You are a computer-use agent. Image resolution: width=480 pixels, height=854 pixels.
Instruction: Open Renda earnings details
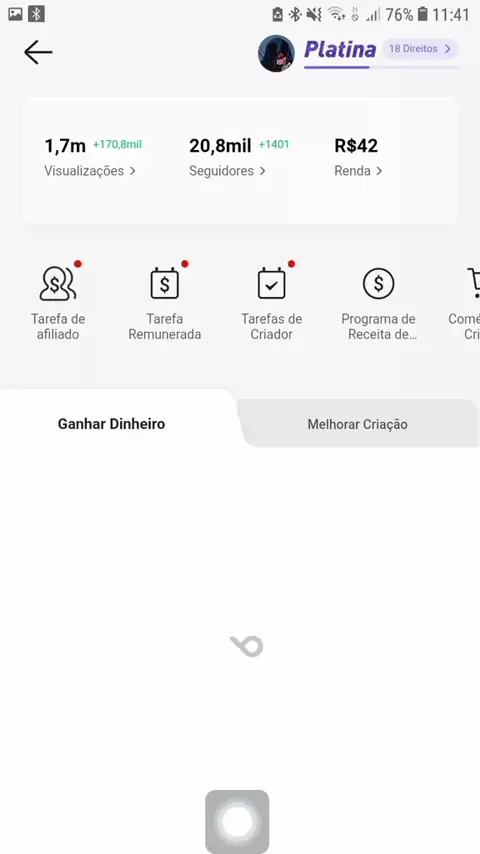pos(358,171)
